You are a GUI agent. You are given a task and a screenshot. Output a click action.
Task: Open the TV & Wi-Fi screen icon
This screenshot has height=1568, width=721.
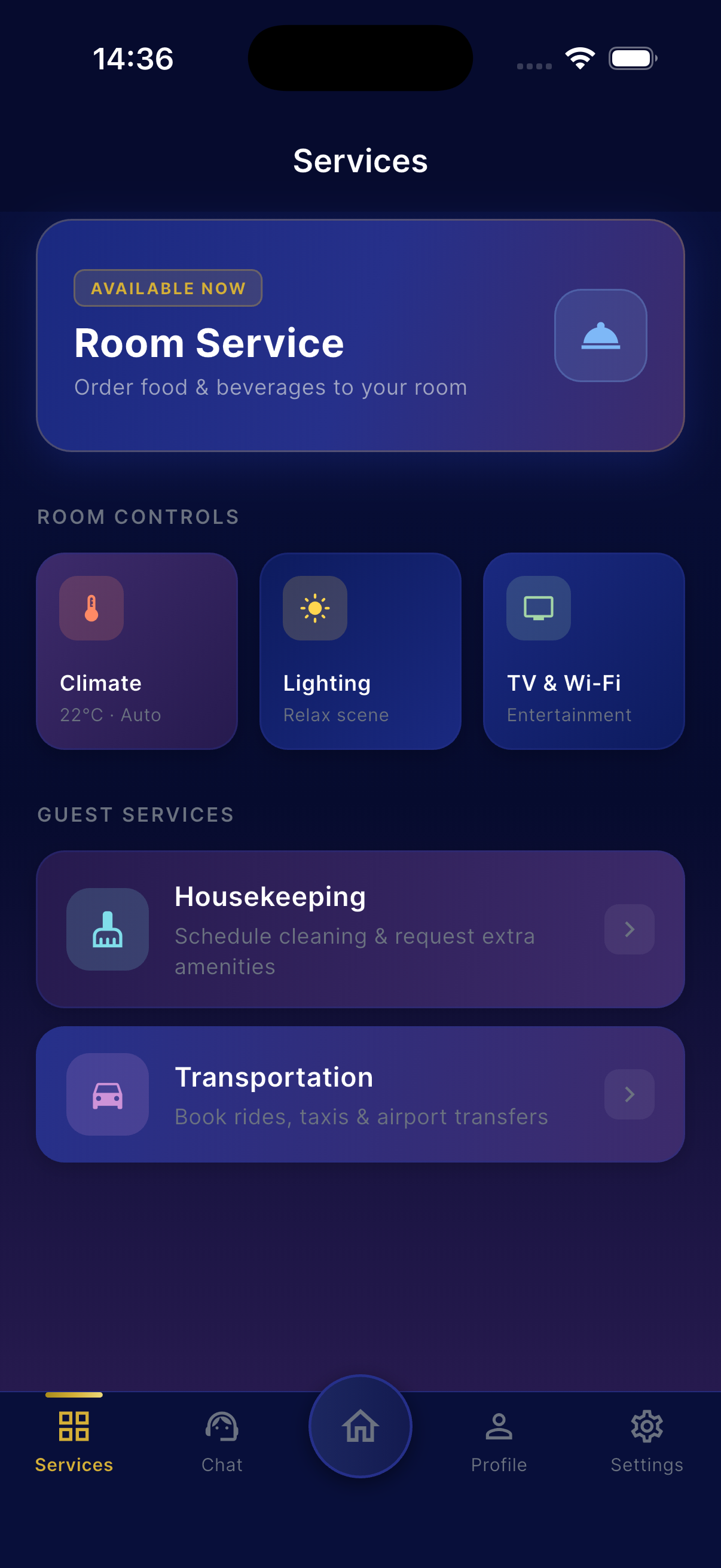pos(538,608)
